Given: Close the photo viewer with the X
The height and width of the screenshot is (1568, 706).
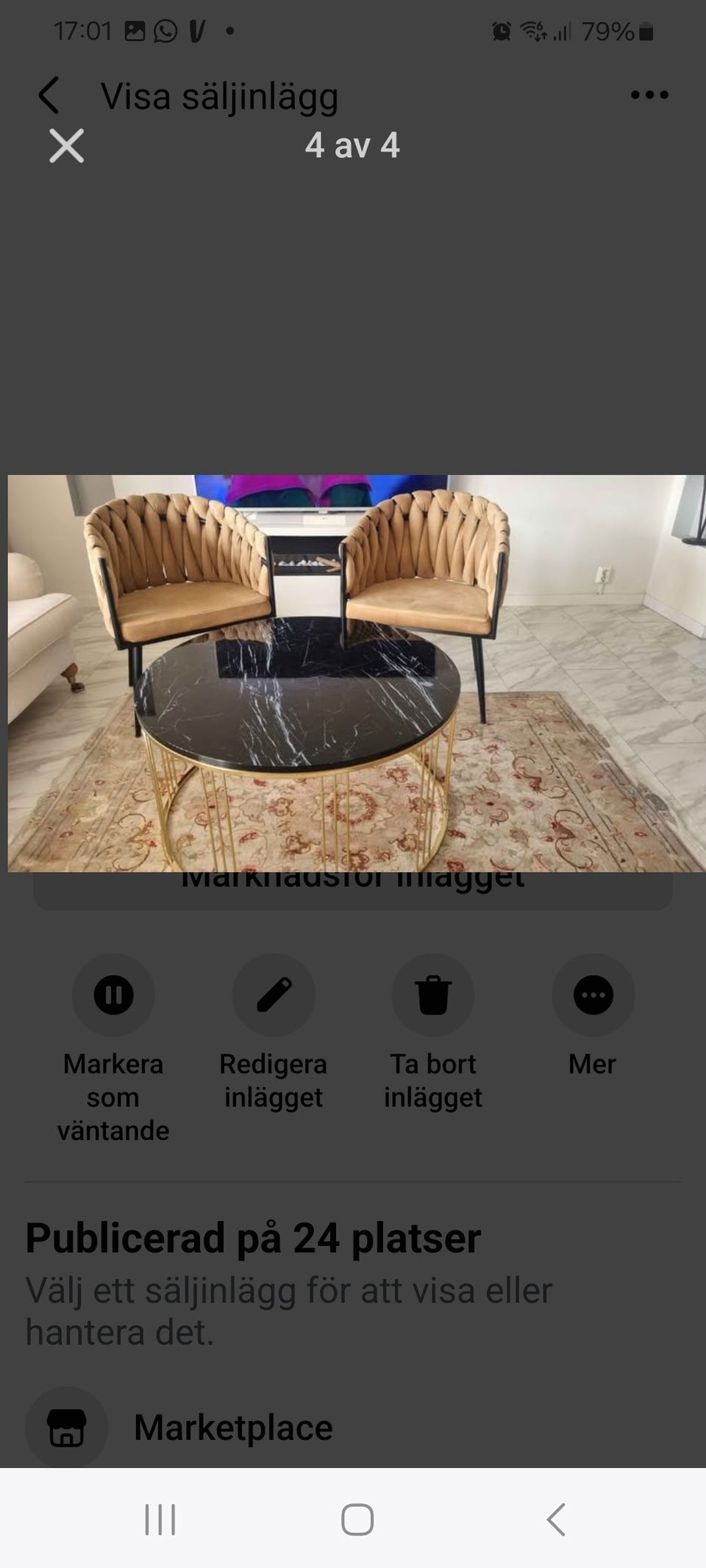Looking at the screenshot, I should click(66, 146).
